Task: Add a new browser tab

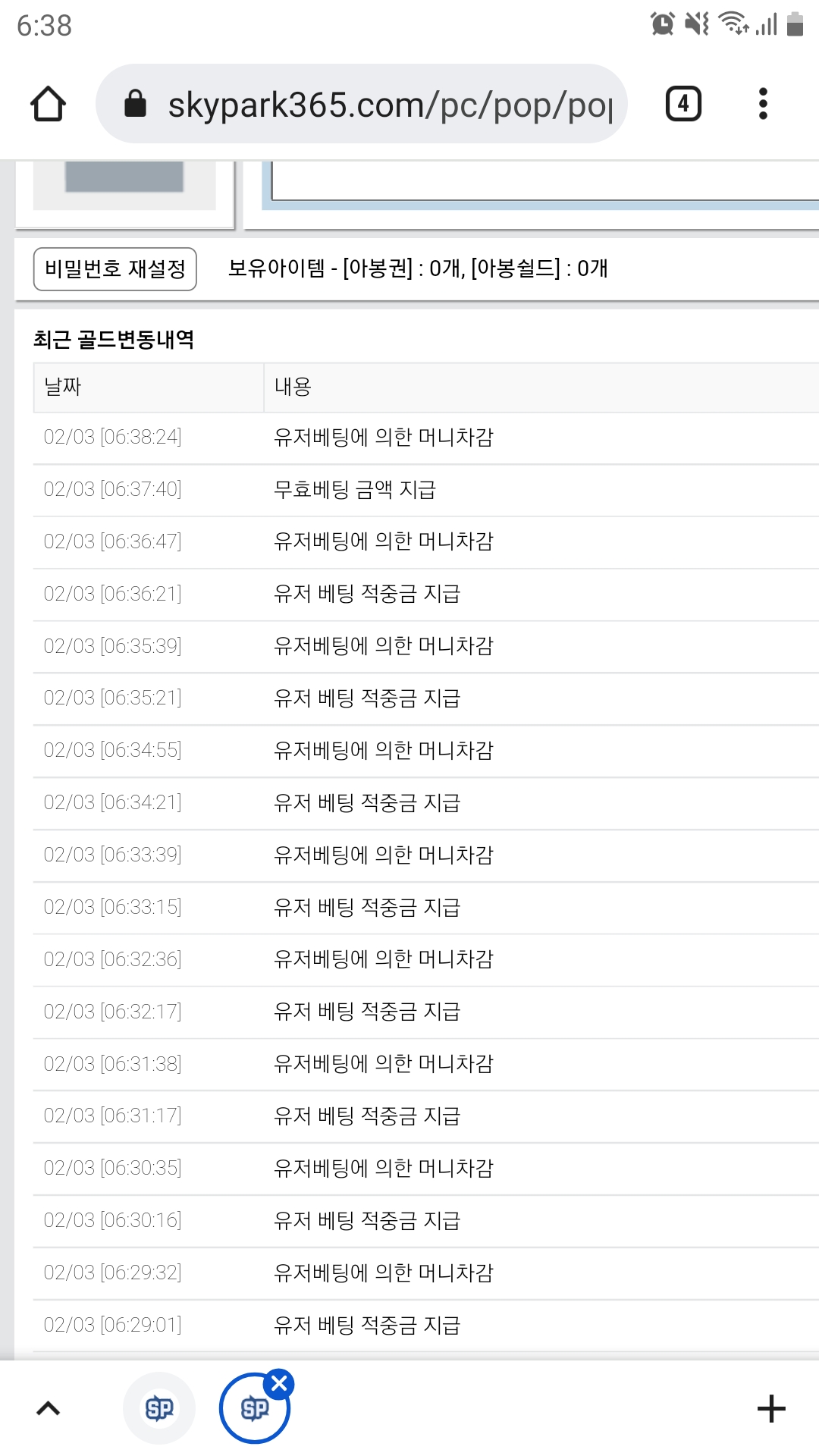Action: [771, 1409]
